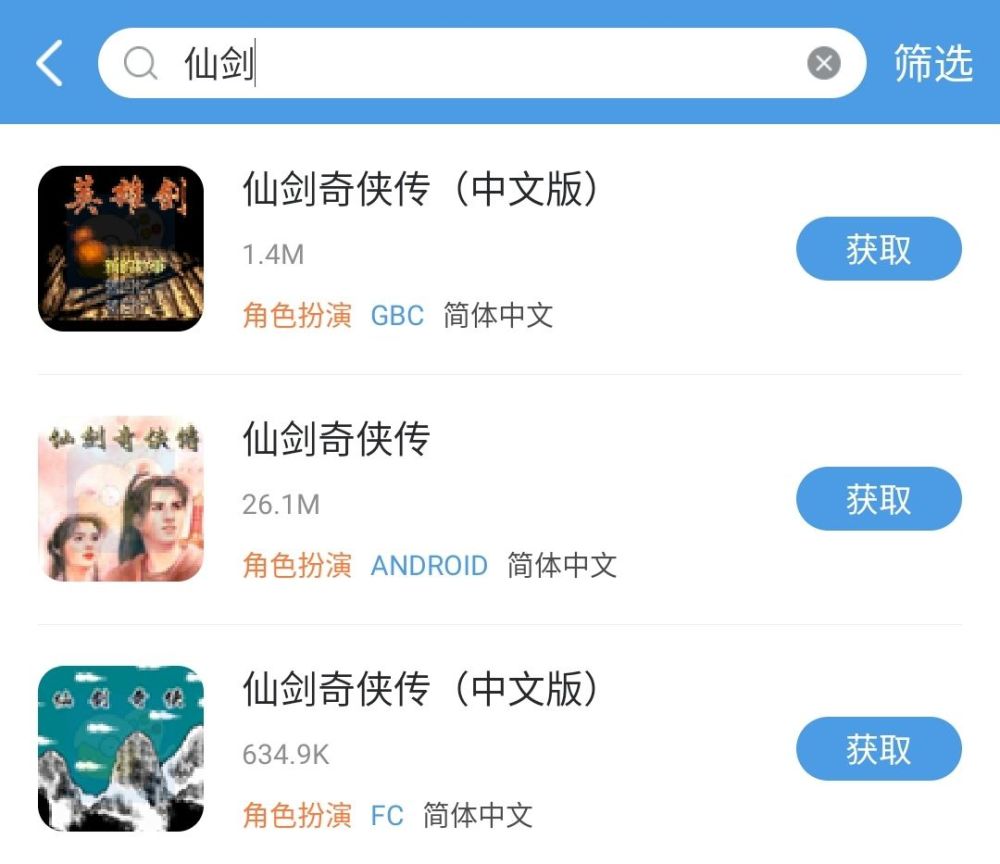Go back using the top-left arrow

pyautogui.click(x=49, y=64)
